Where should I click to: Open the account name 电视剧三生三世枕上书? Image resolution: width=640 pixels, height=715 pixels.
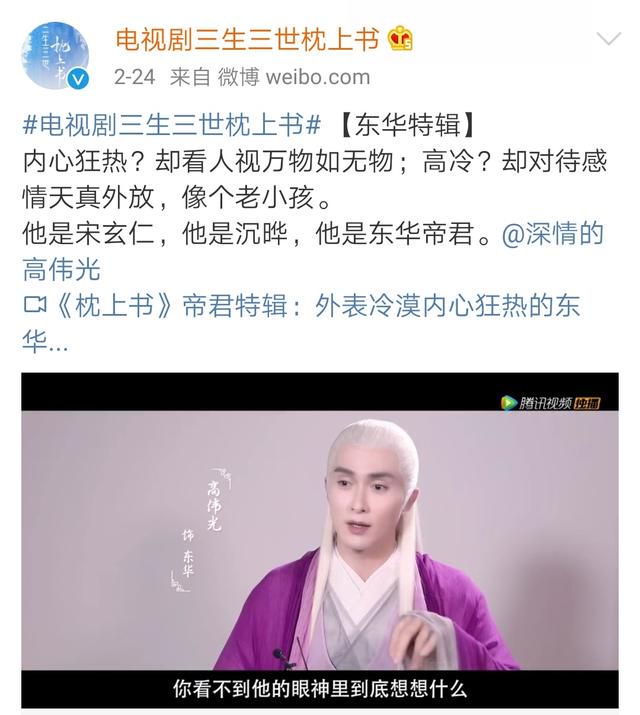(x=246, y=40)
